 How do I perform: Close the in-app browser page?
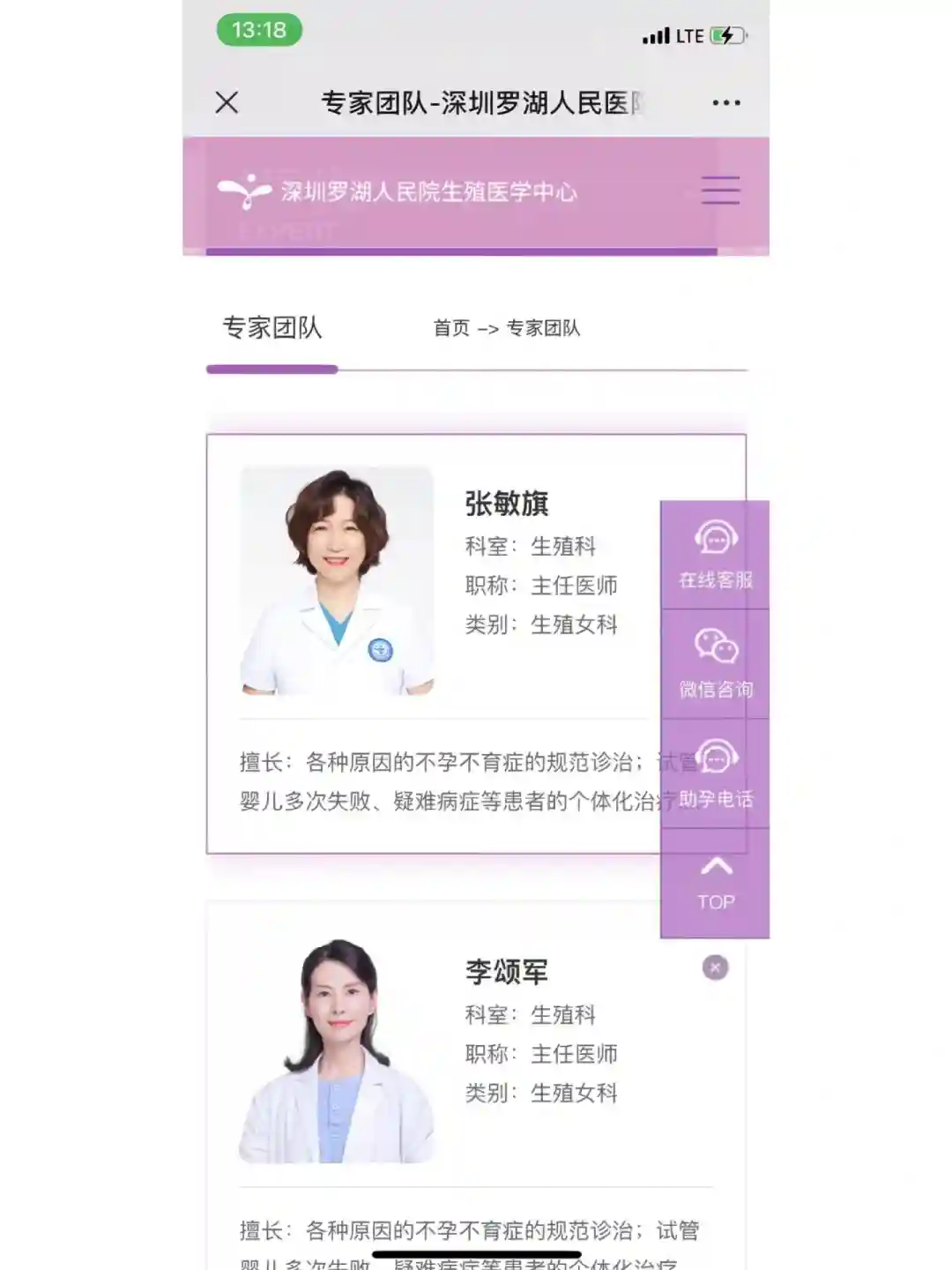[x=227, y=103]
